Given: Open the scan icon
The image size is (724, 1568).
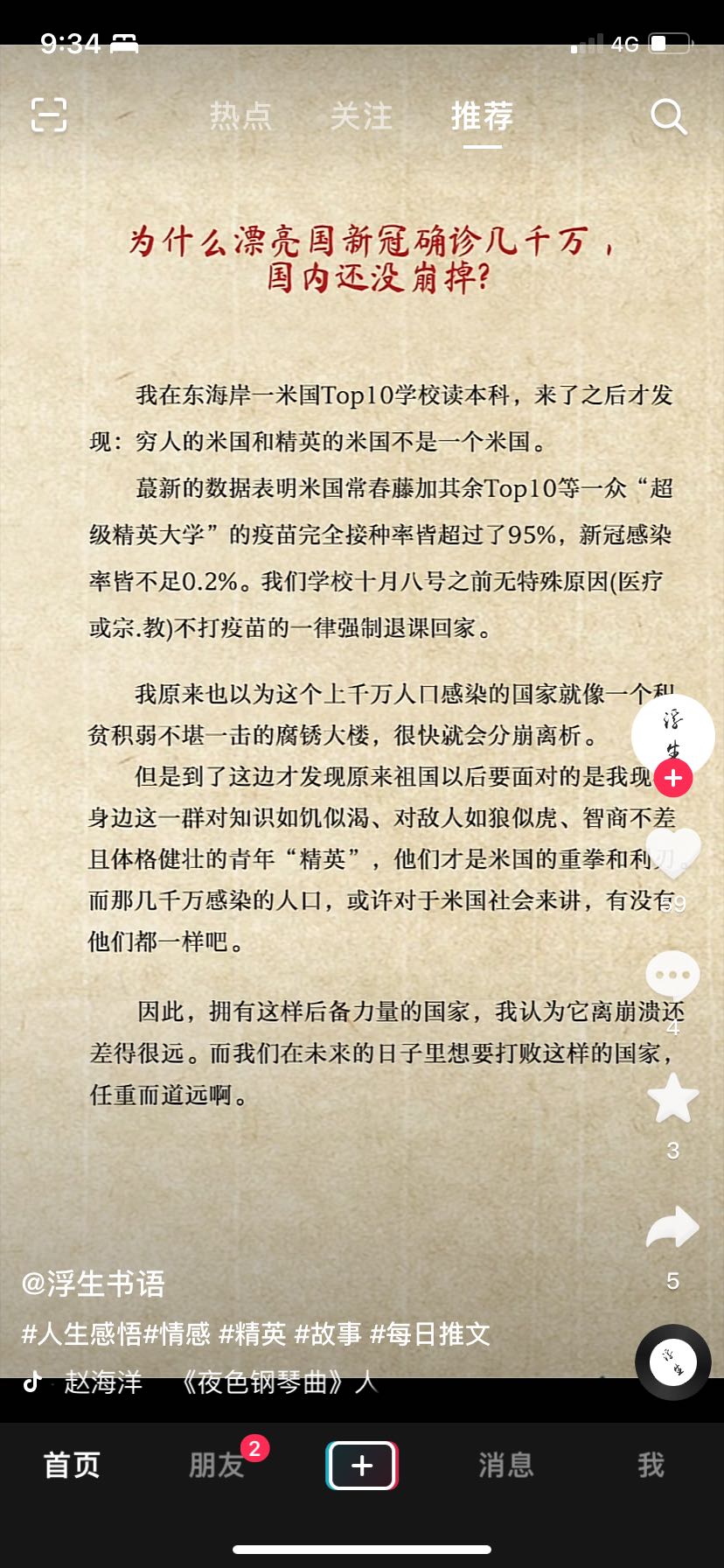Looking at the screenshot, I should (x=49, y=115).
